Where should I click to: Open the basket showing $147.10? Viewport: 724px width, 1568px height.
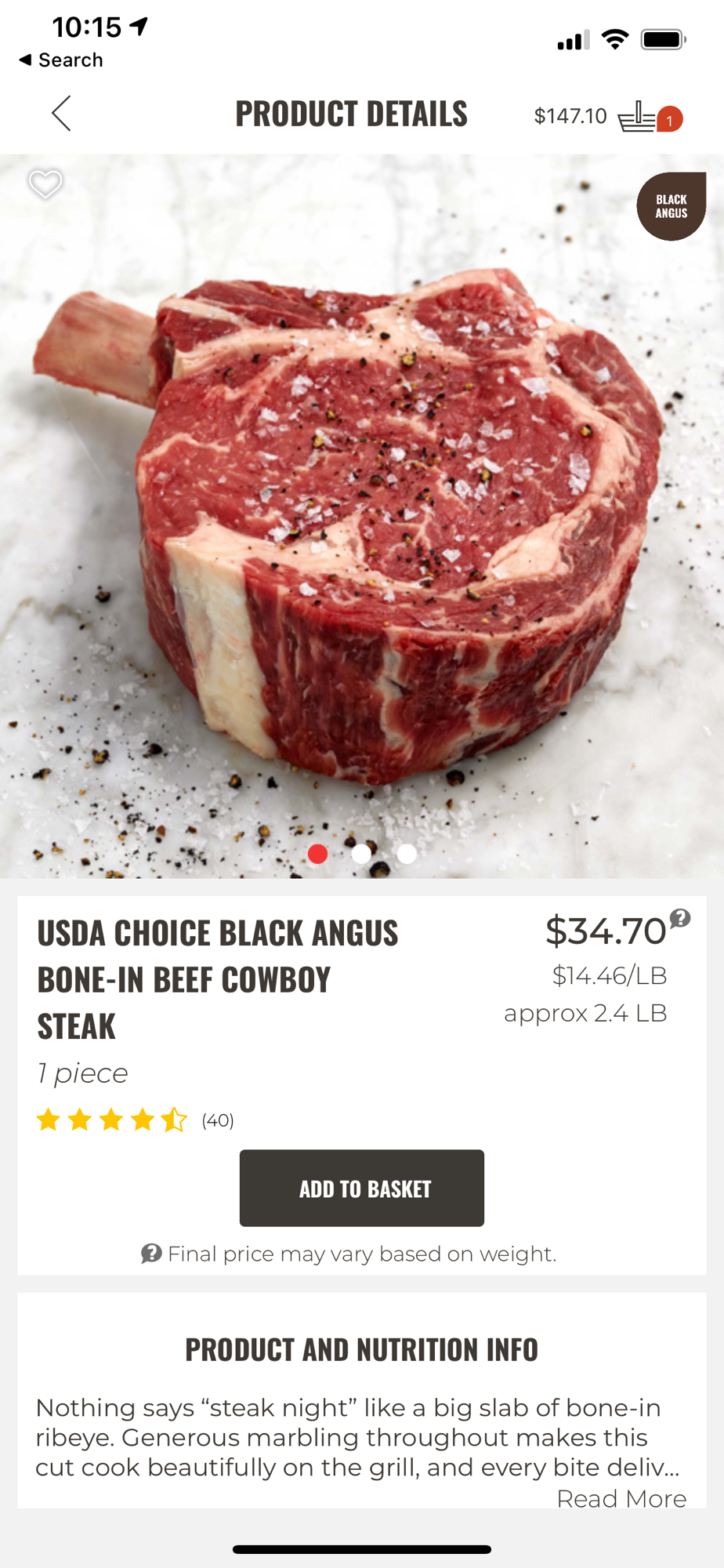pos(609,117)
